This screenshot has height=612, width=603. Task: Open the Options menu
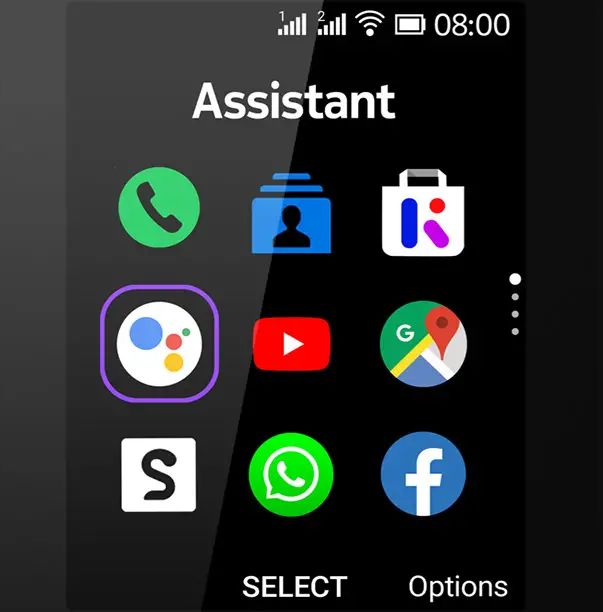(x=458, y=587)
